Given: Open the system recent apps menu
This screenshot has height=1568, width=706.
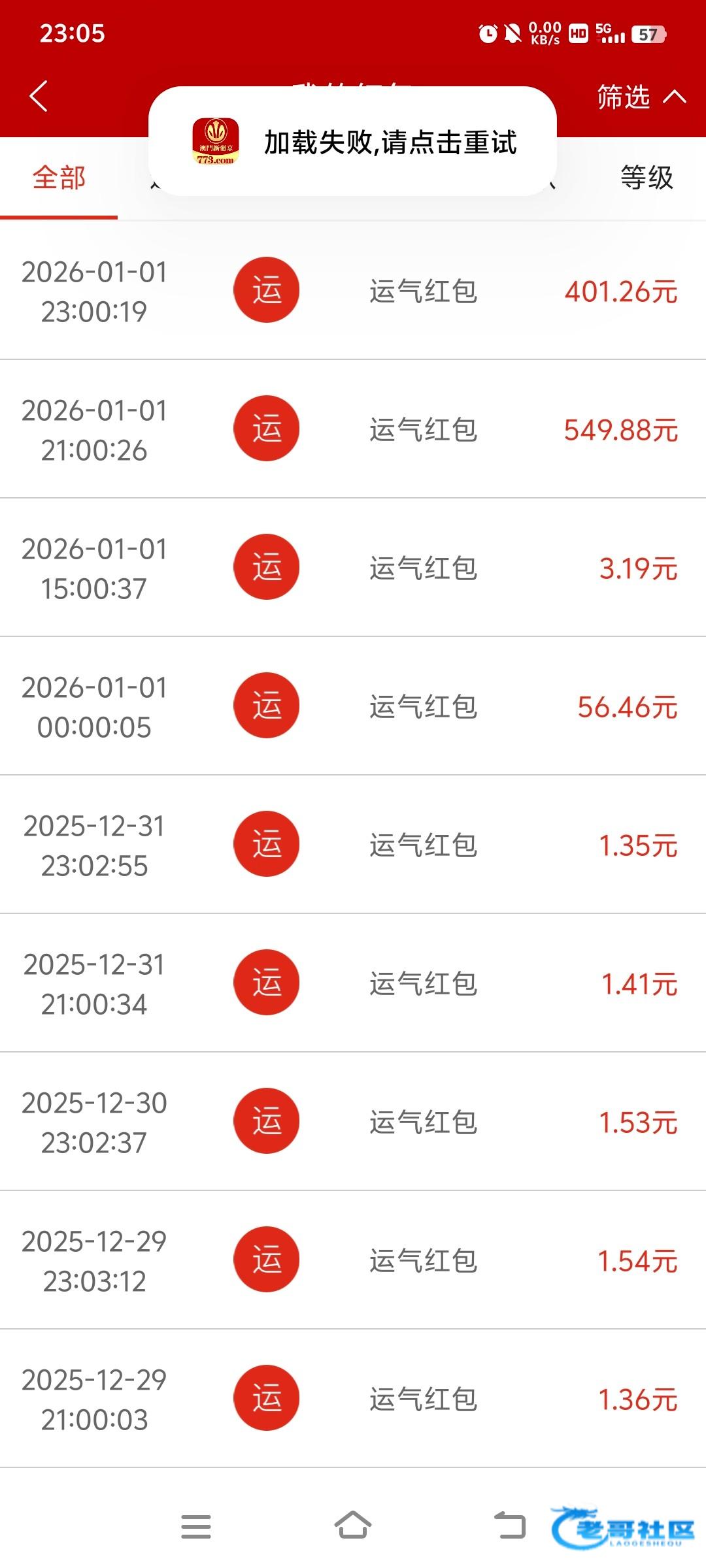Looking at the screenshot, I should [196, 1526].
